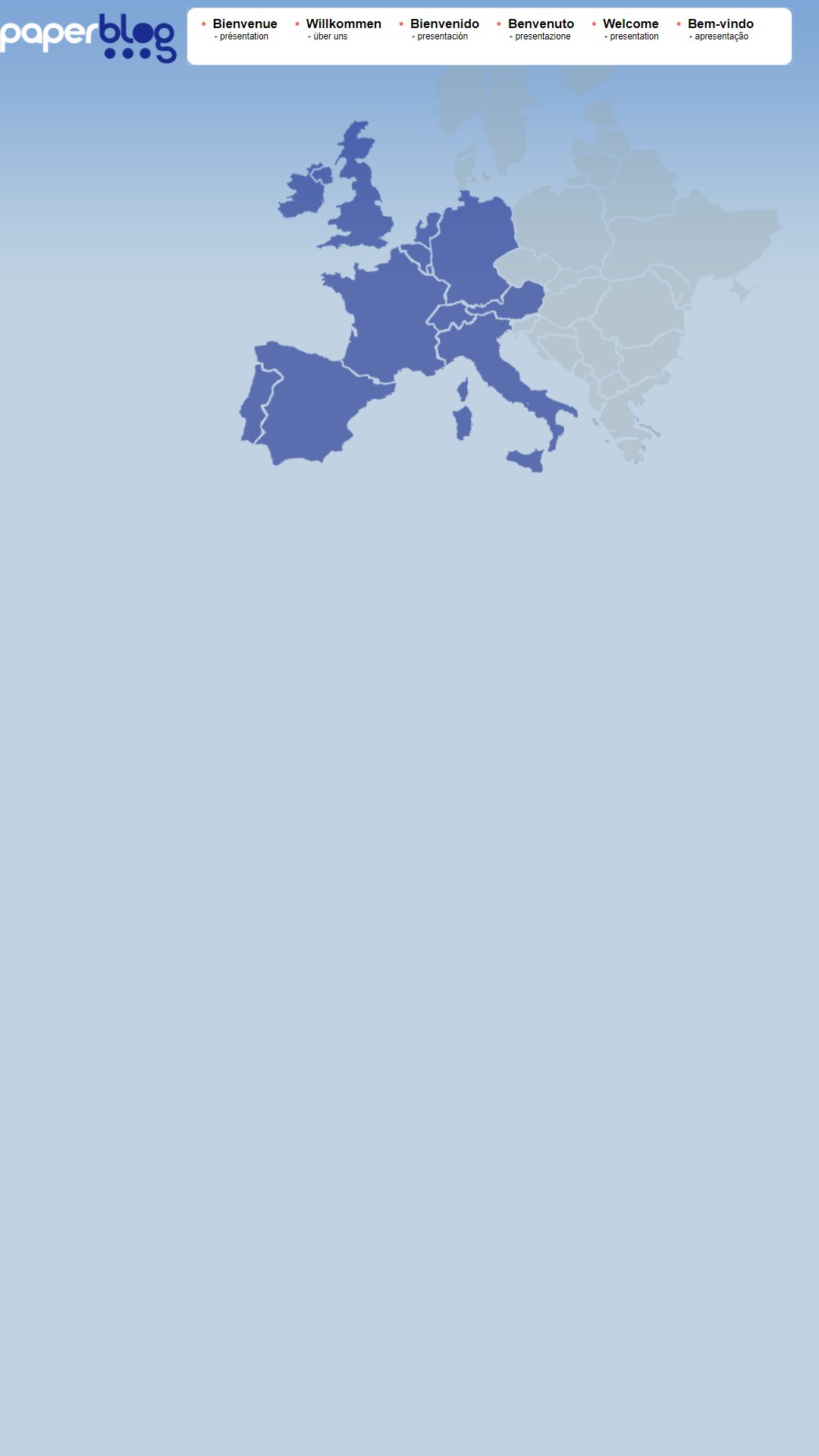819x1456 pixels.
Task: Open the Bem-vindo Portuguese site link
Action: click(720, 24)
